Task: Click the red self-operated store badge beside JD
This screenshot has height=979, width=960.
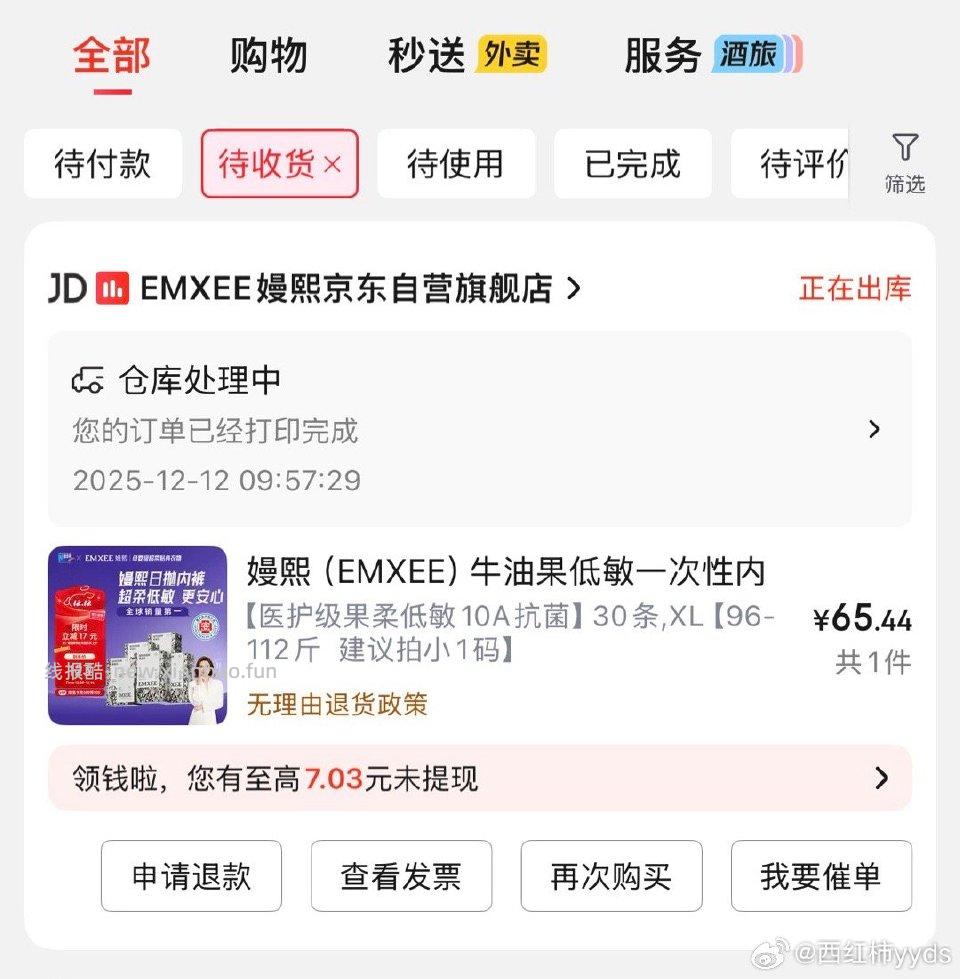Action: coord(113,288)
